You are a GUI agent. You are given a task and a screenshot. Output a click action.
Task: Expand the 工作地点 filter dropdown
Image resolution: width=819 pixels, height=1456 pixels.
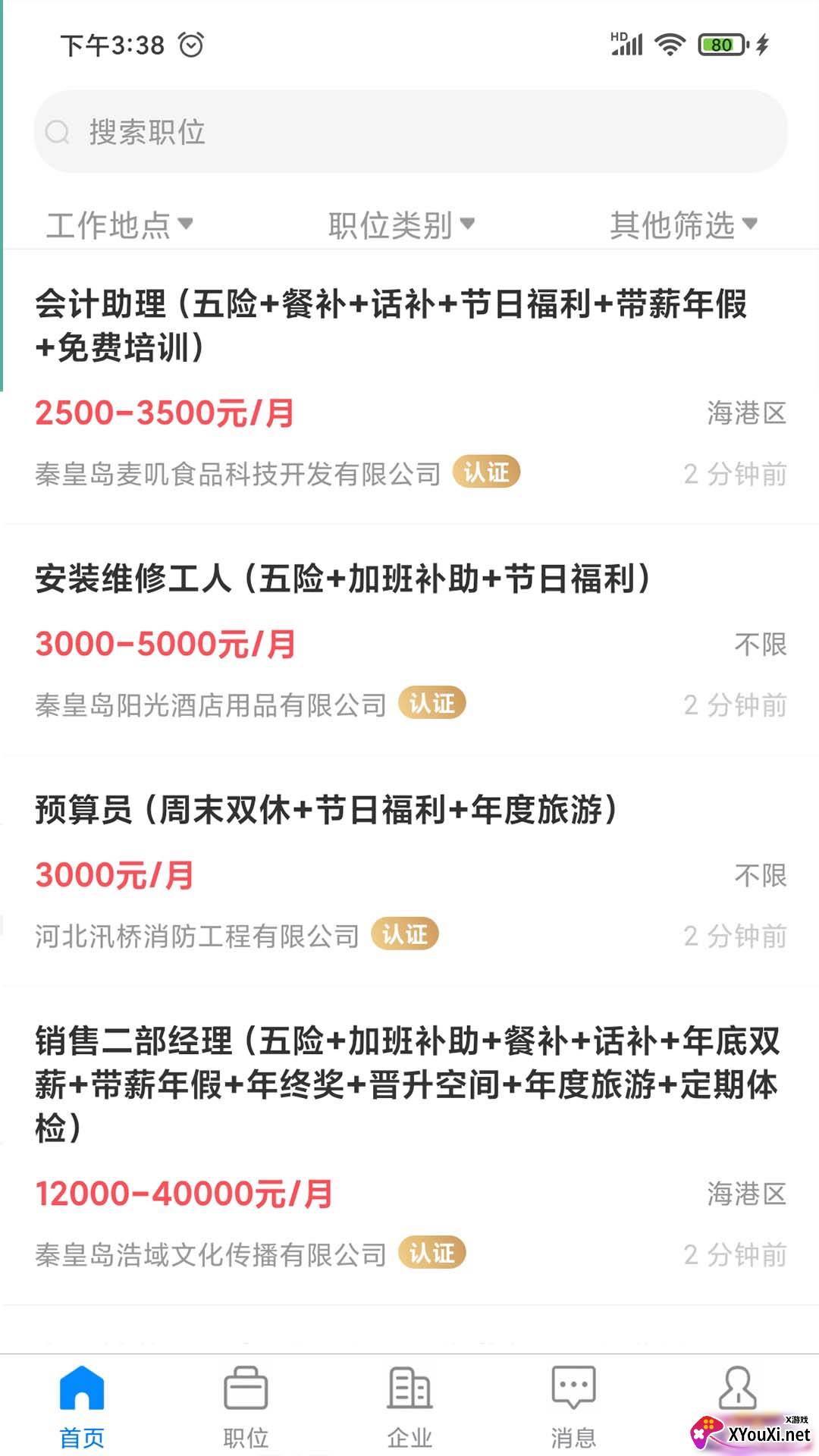click(121, 224)
